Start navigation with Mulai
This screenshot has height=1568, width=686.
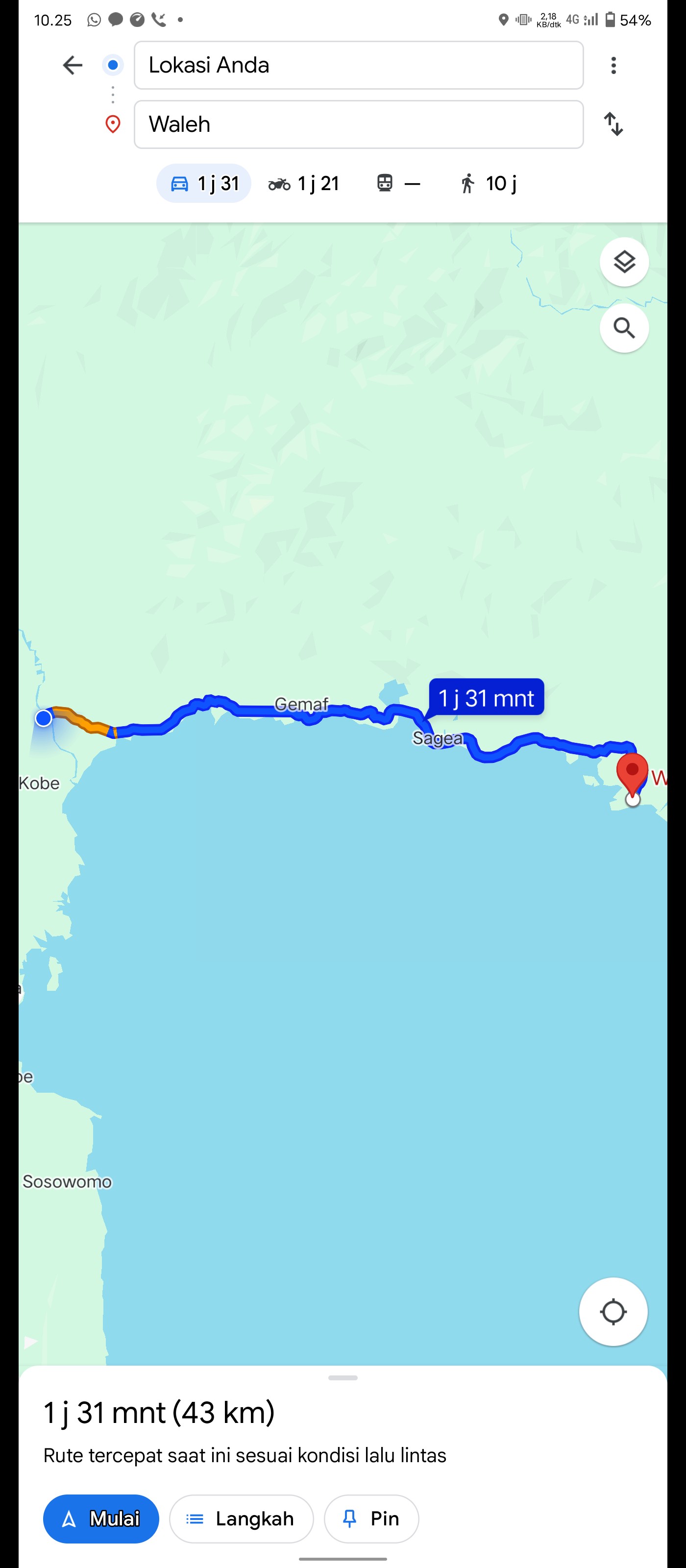coord(101,1519)
